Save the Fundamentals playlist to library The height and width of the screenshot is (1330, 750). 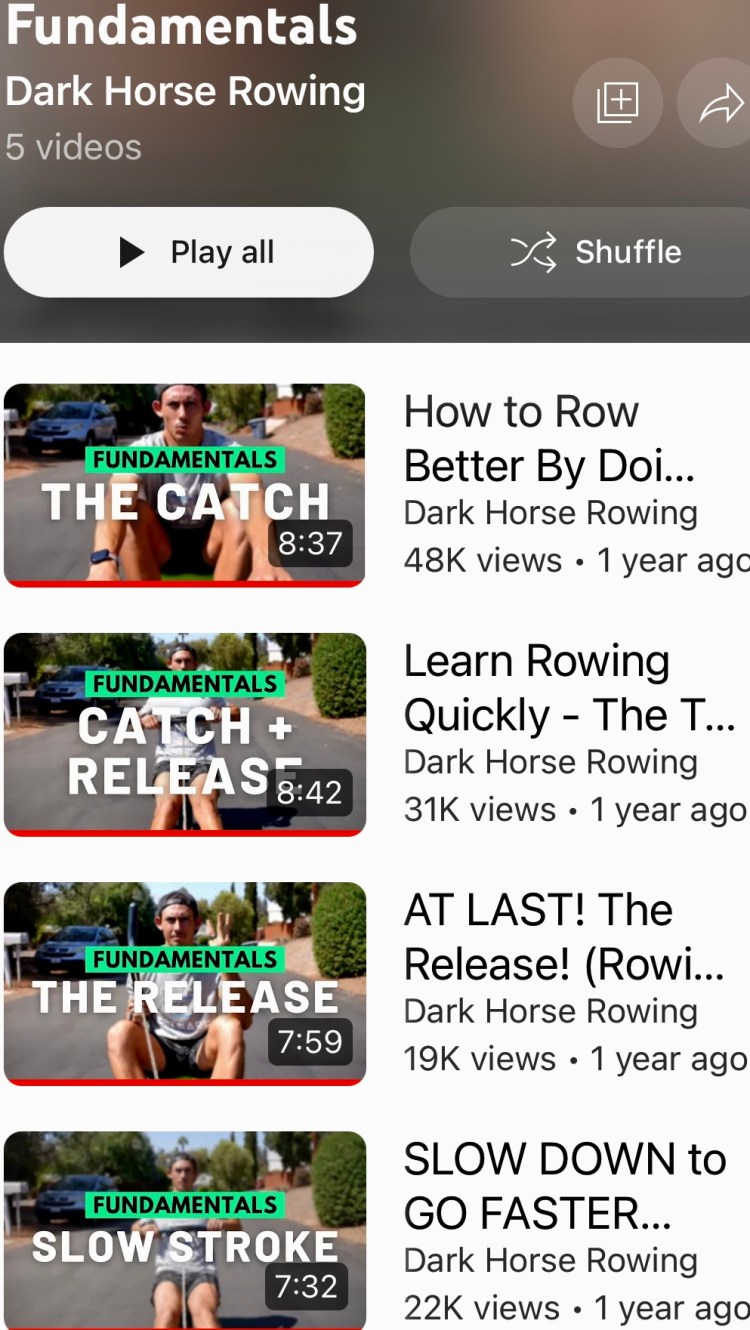pos(617,103)
